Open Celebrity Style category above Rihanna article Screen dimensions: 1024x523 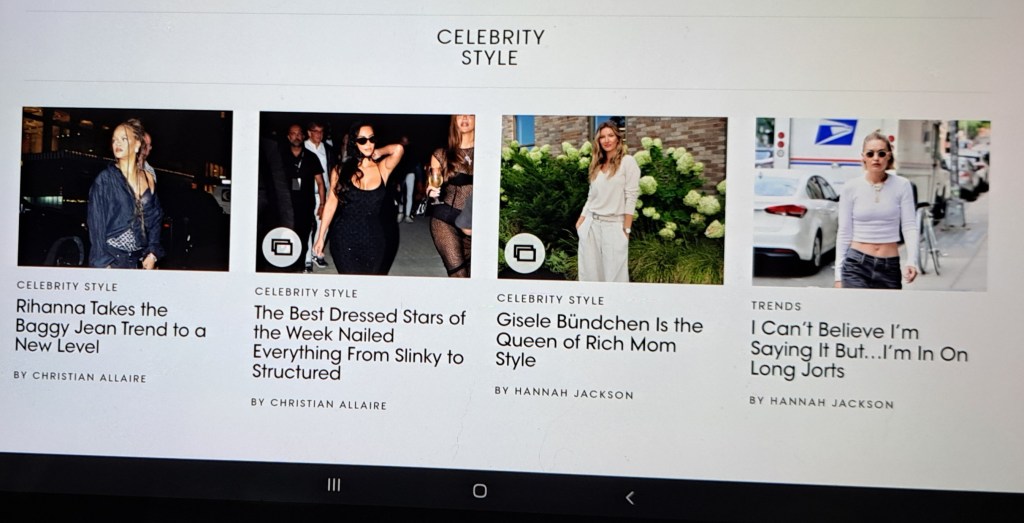coord(67,286)
